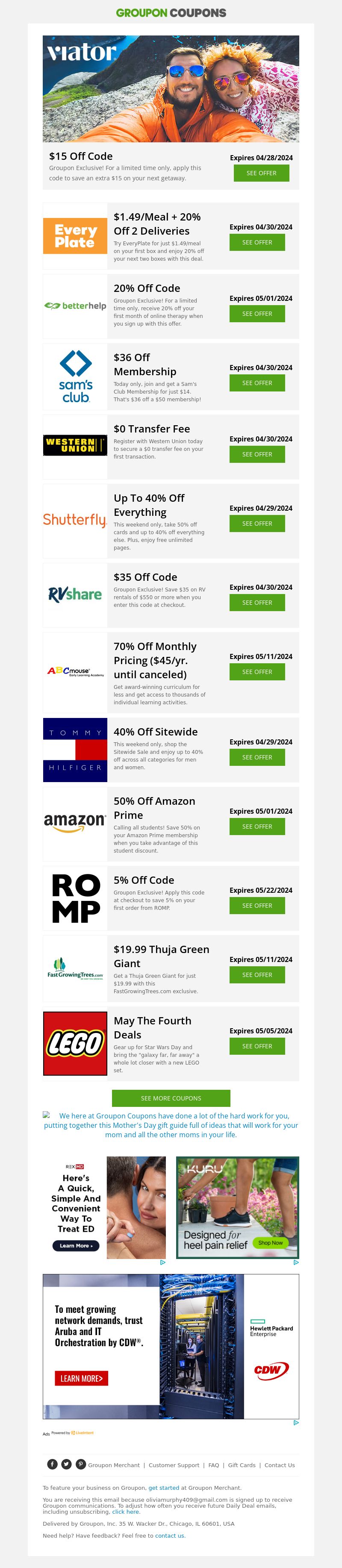This screenshot has width=342, height=1568.
Task: Tap See Offer for ROMP 5% off
Action: click(x=257, y=906)
